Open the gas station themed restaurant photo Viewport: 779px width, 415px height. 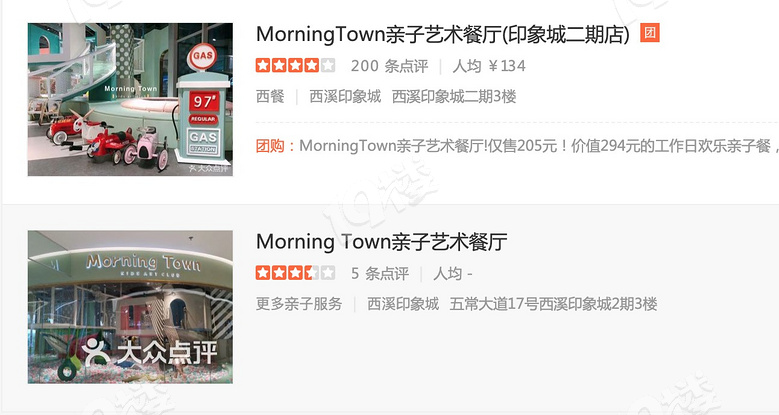[x=130, y=100]
